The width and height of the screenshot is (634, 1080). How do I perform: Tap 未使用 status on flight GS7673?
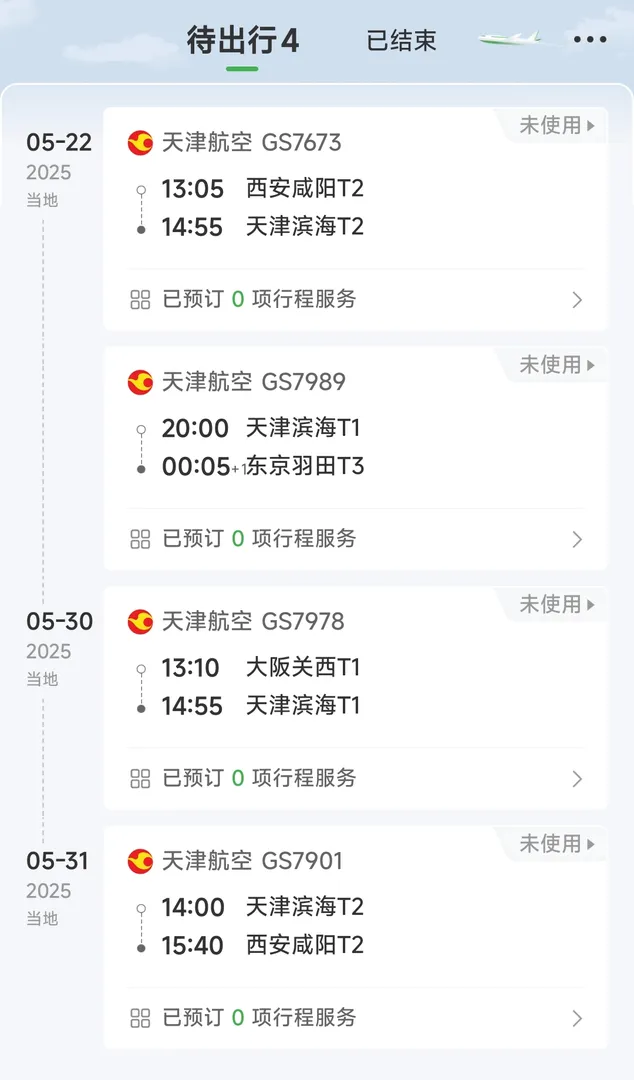tap(557, 125)
